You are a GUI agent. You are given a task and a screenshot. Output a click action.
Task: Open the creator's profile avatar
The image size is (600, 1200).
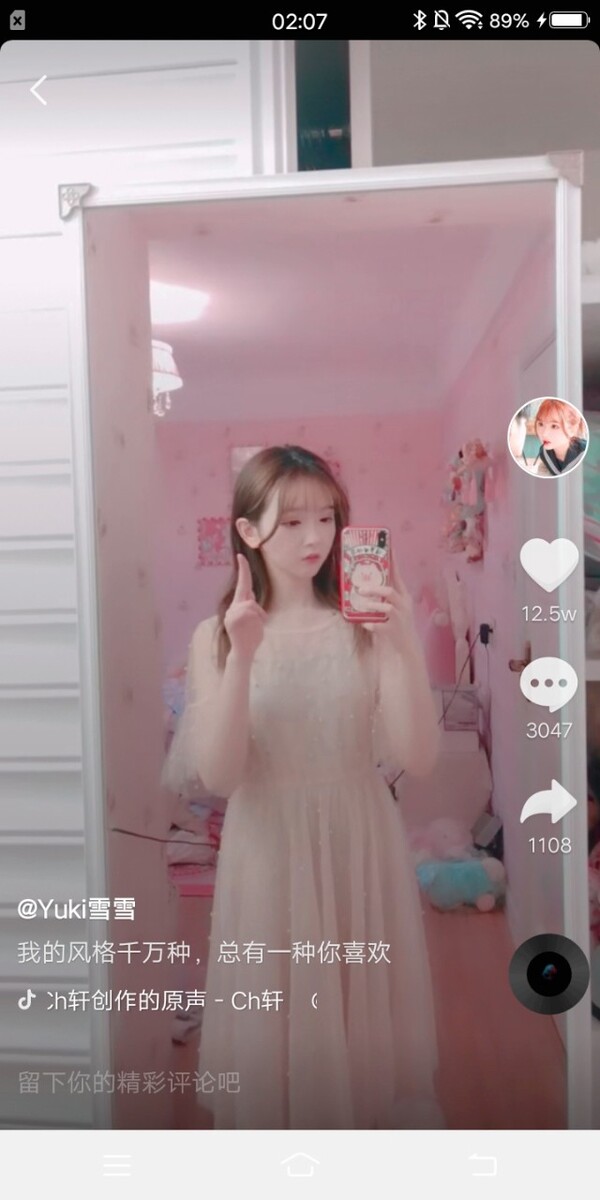point(548,438)
